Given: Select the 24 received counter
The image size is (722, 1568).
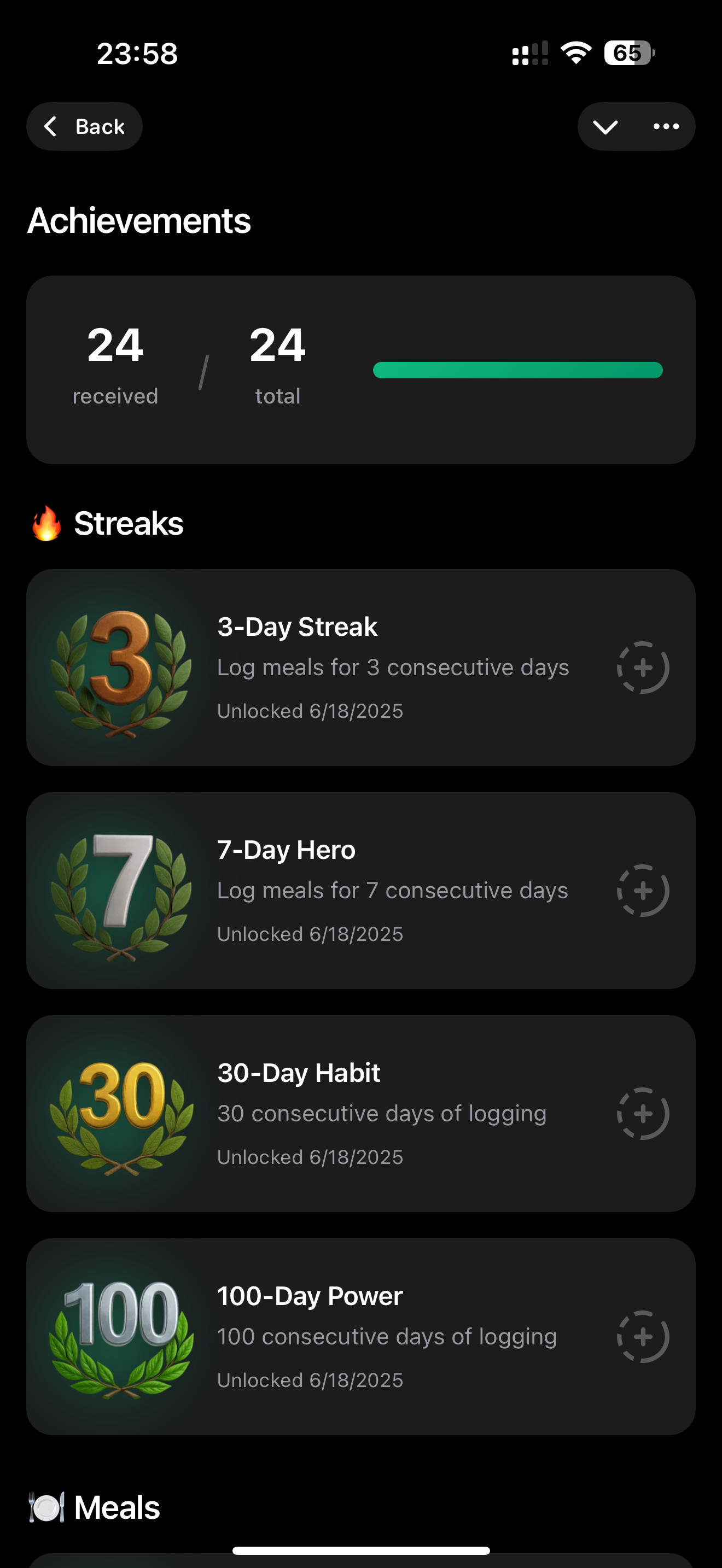Looking at the screenshot, I should tap(114, 362).
